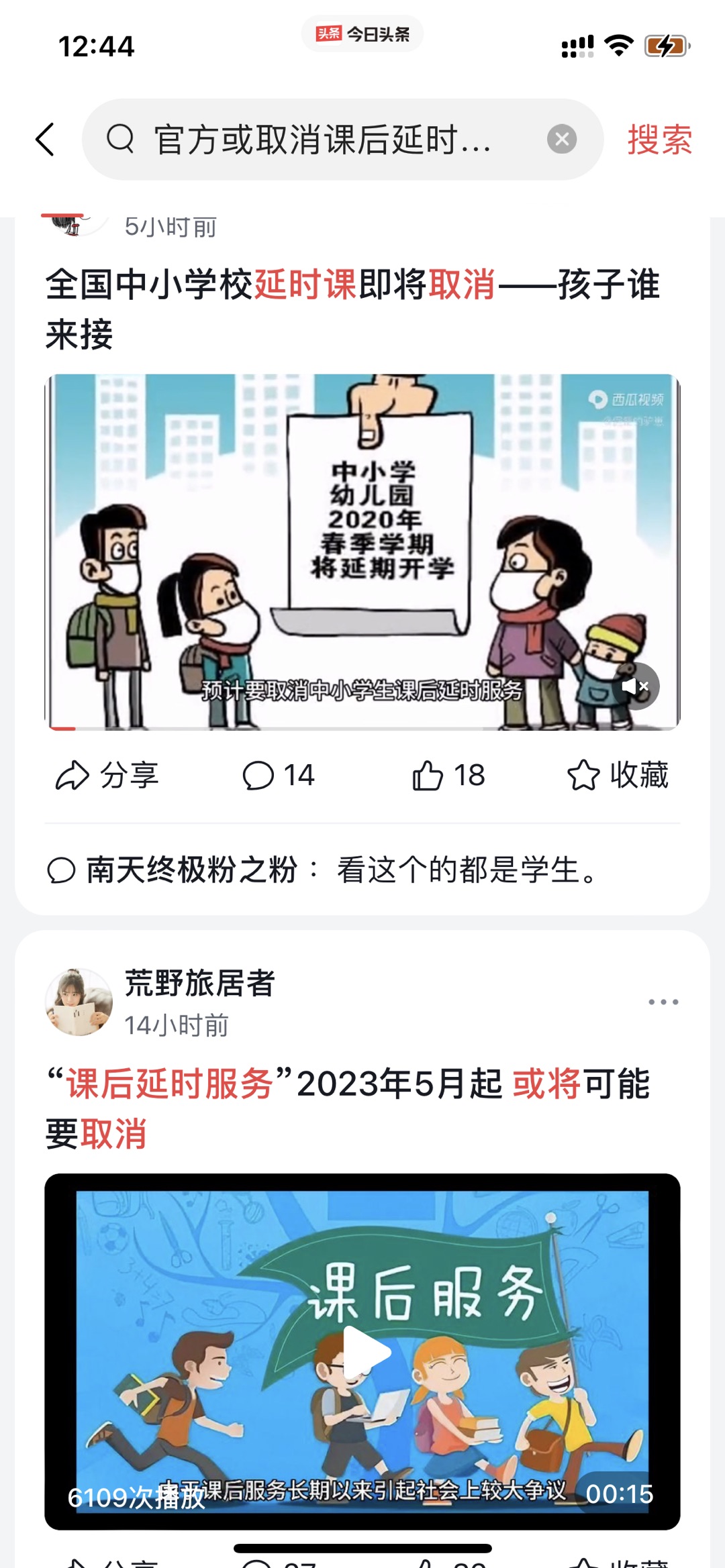Clear the search query text
Image resolution: width=725 pixels, height=1568 pixels.
561,140
